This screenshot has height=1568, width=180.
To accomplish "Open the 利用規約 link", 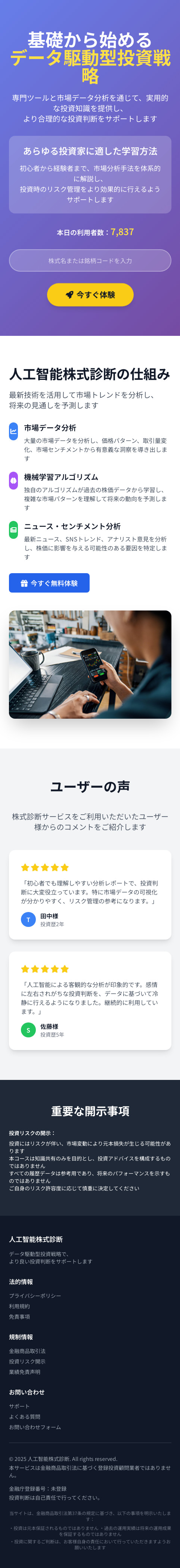I will (x=19, y=1306).
